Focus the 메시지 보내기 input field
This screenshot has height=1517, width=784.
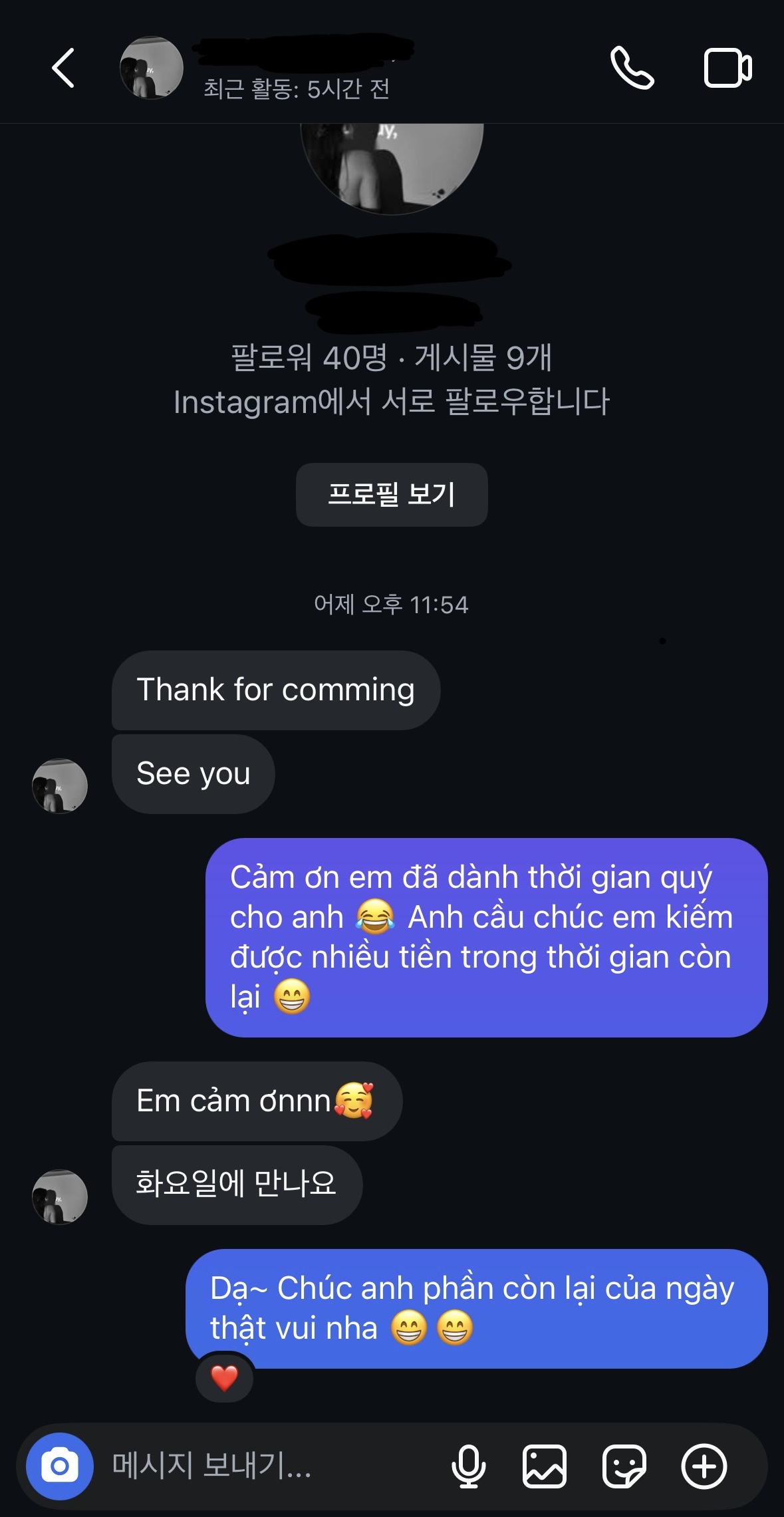click(x=266, y=1466)
